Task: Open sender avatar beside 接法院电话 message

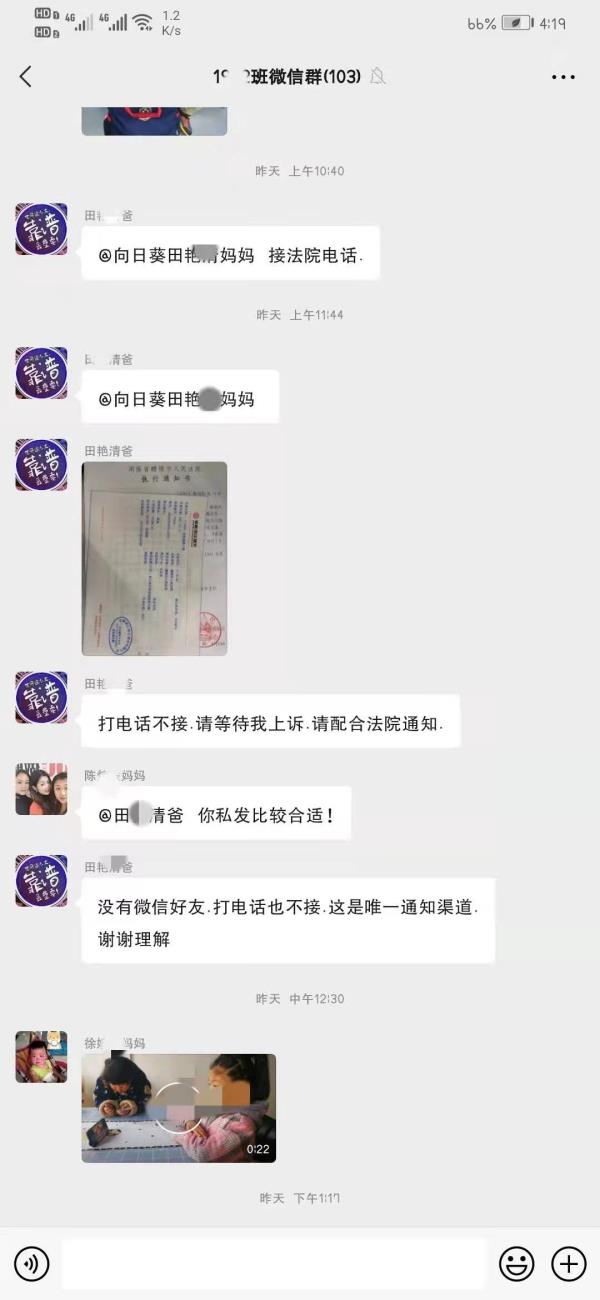Action: pyautogui.click(x=41, y=229)
